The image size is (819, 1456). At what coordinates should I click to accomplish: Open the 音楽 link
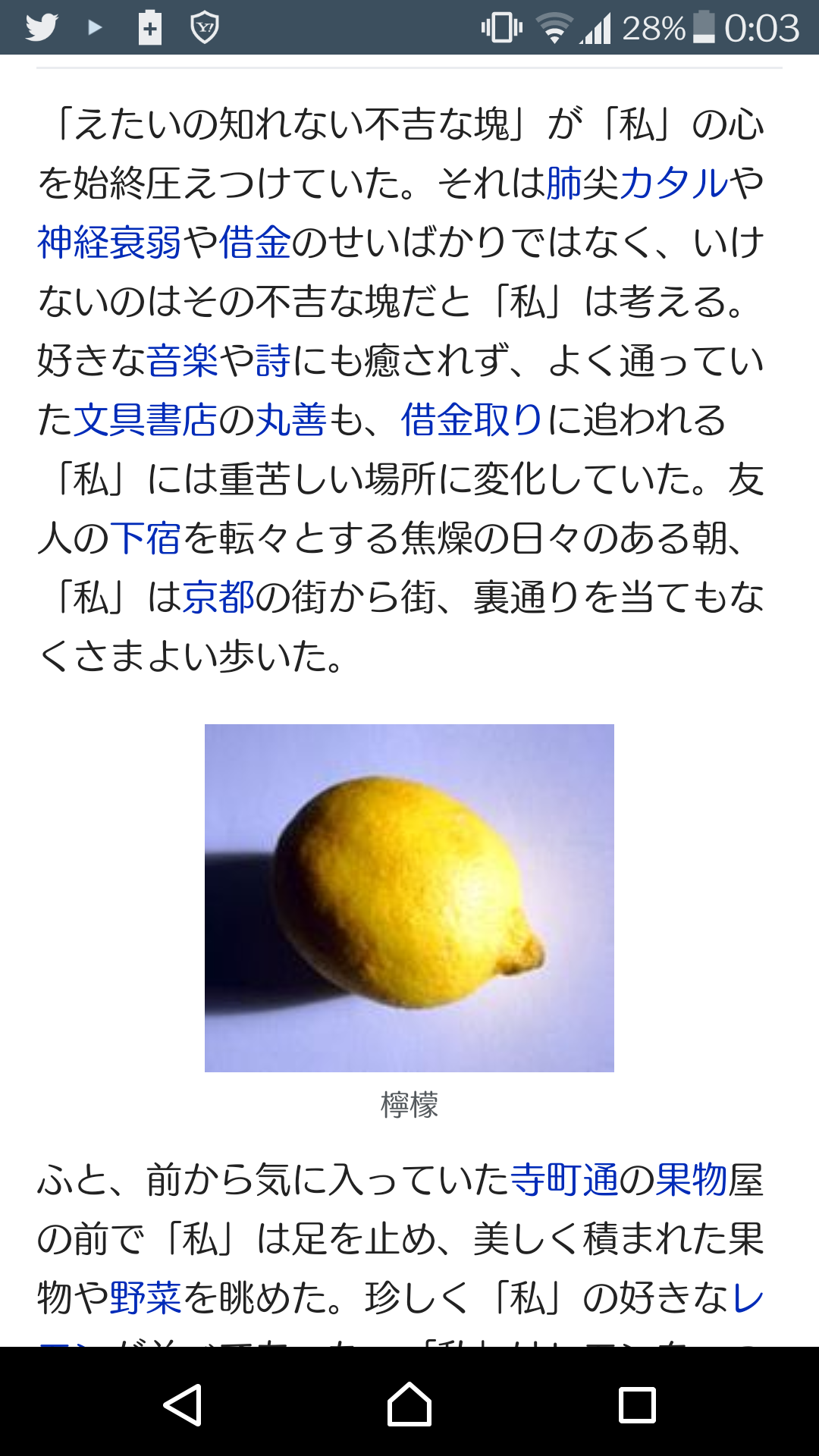[x=182, y=361]
